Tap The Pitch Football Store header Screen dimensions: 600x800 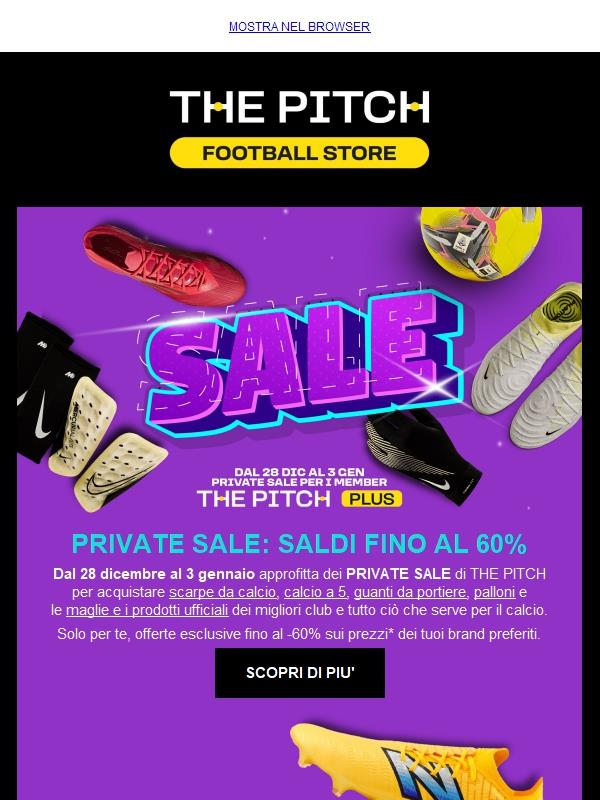point(299,128)
